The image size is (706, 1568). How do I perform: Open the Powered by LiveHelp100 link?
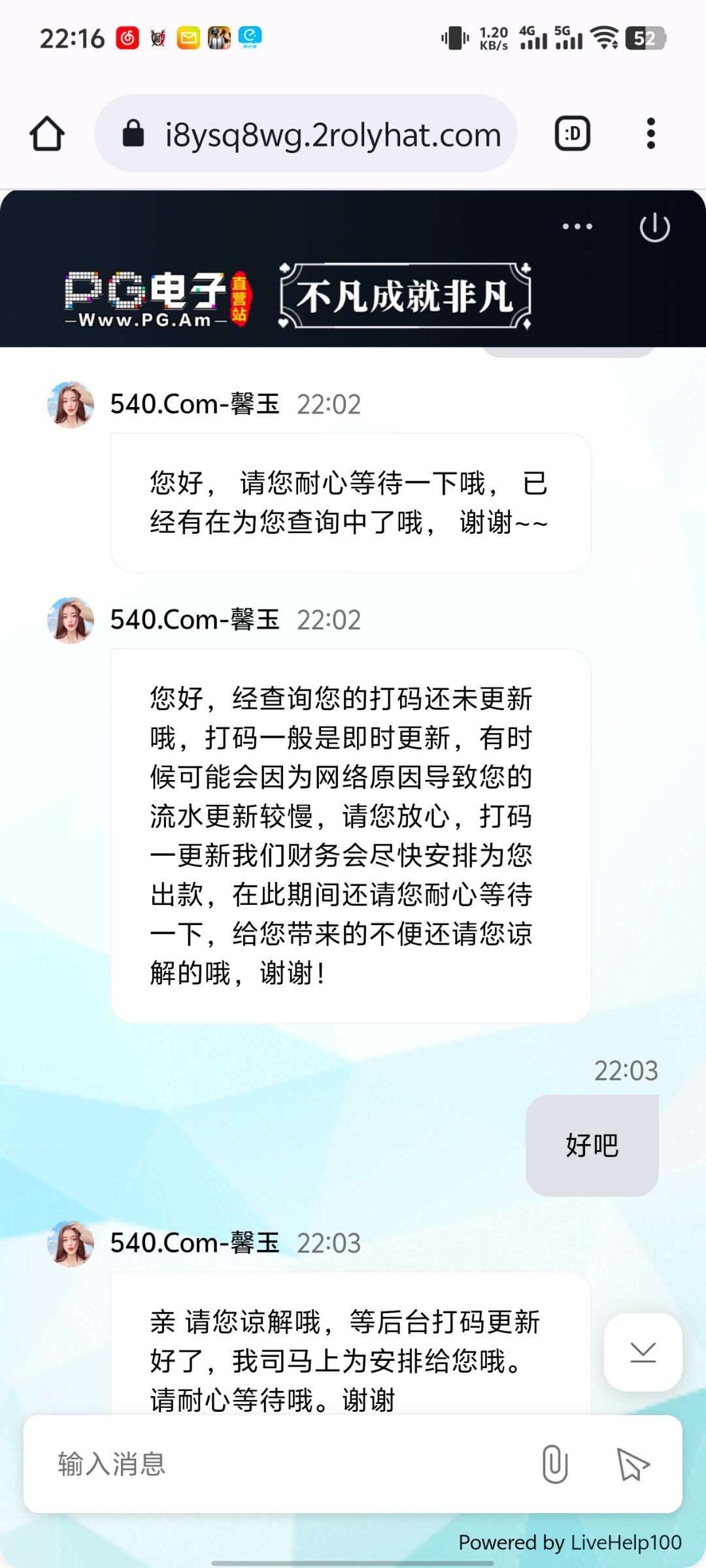(570, 1543)
